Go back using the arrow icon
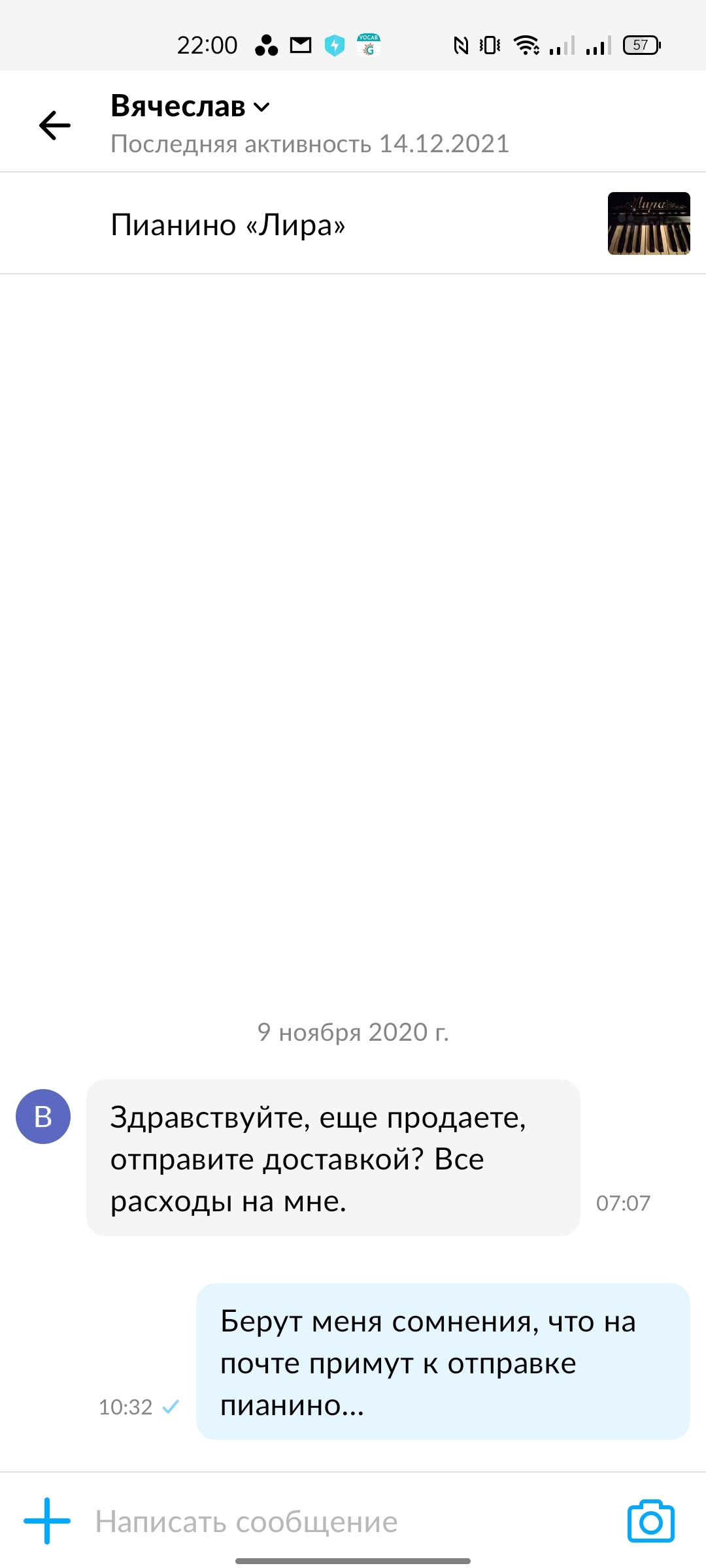Viewport: 706px width, 1568px height. 55,125
